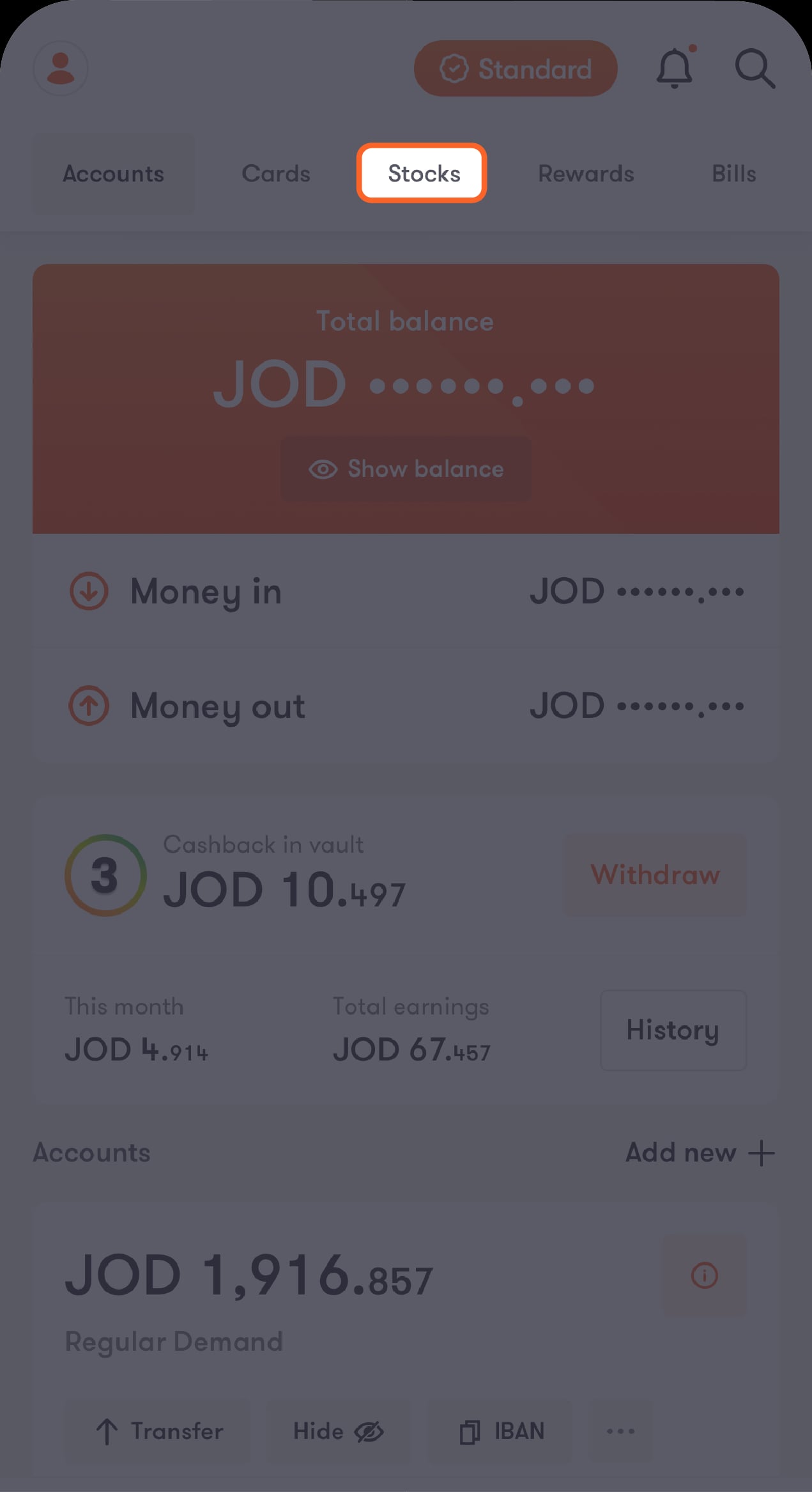Hide the Regular Demand account balance
The height and width of the screenshot is (1492, 812).
(x=339, y=1431)
